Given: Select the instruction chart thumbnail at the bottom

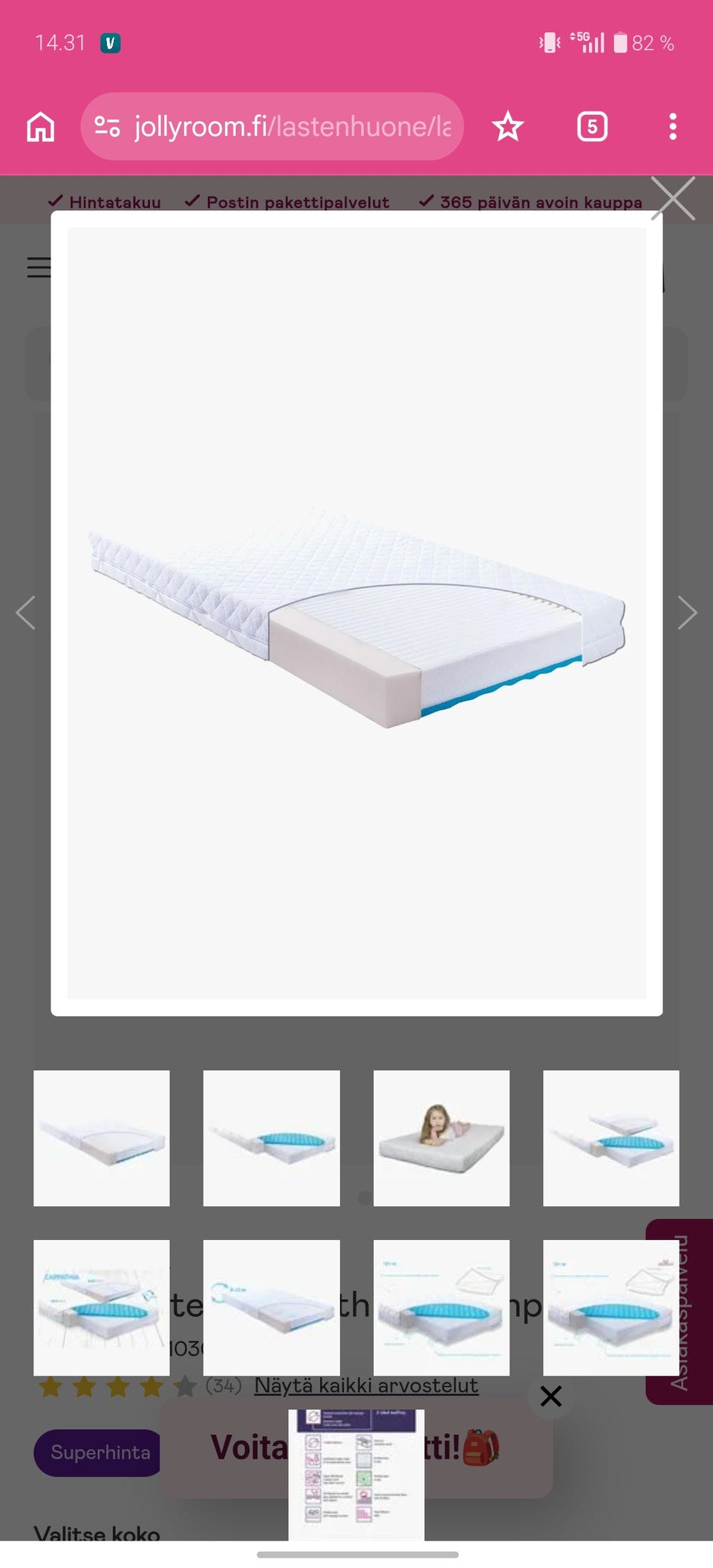Looking at the screenshot, I should pos(356,1474).
